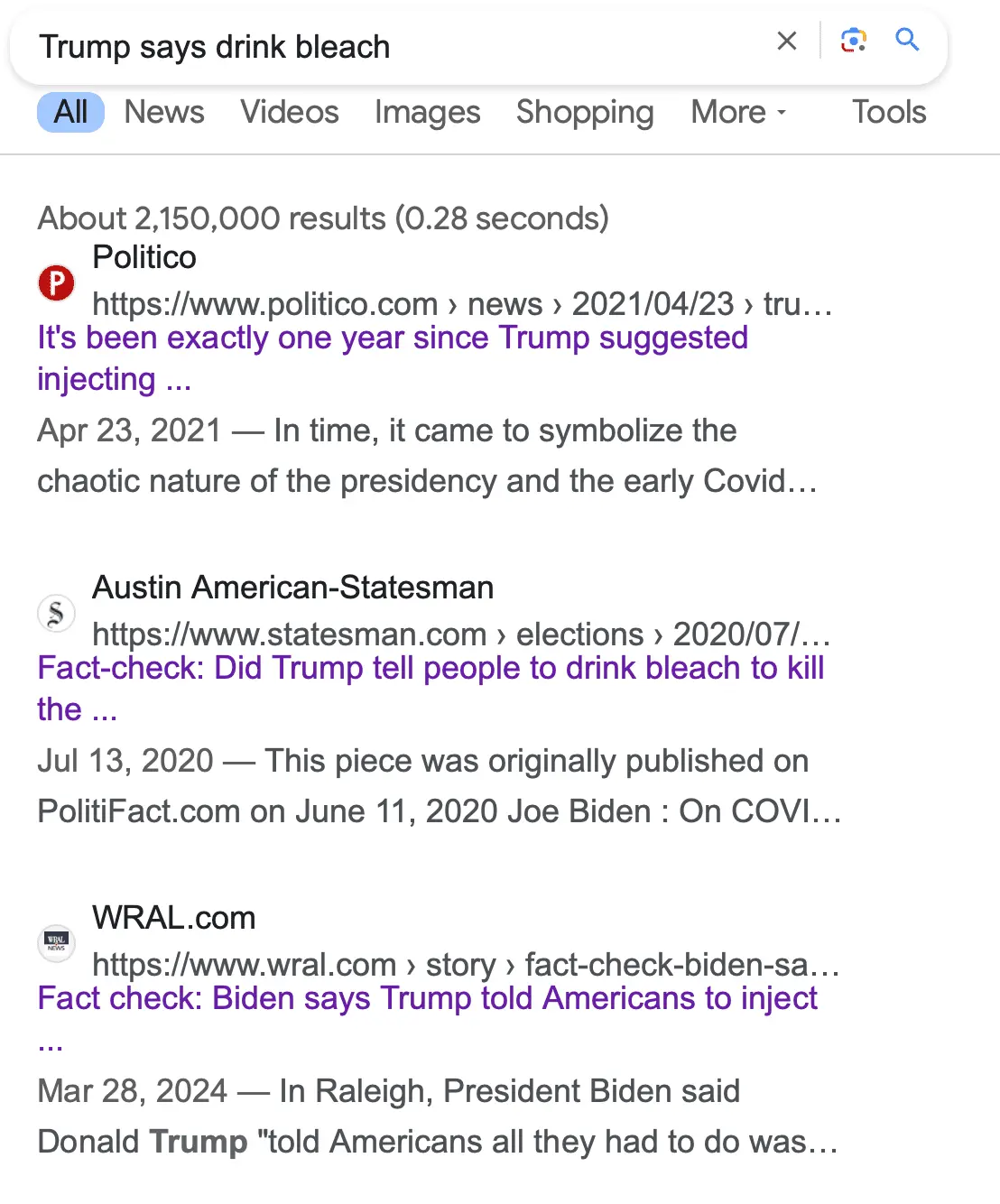Switch to the Images tab

(428, 112)
